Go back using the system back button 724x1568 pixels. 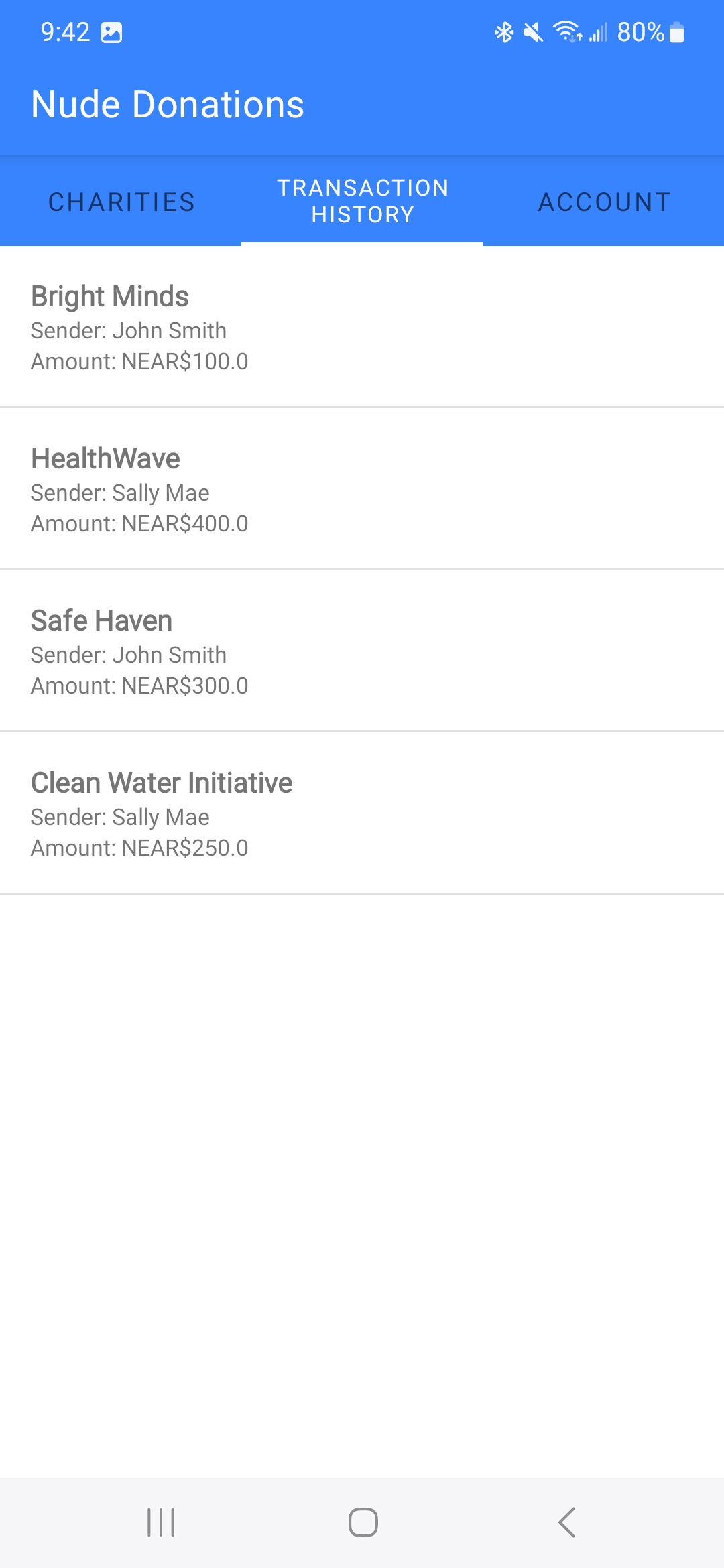(x=567, y=1522)
